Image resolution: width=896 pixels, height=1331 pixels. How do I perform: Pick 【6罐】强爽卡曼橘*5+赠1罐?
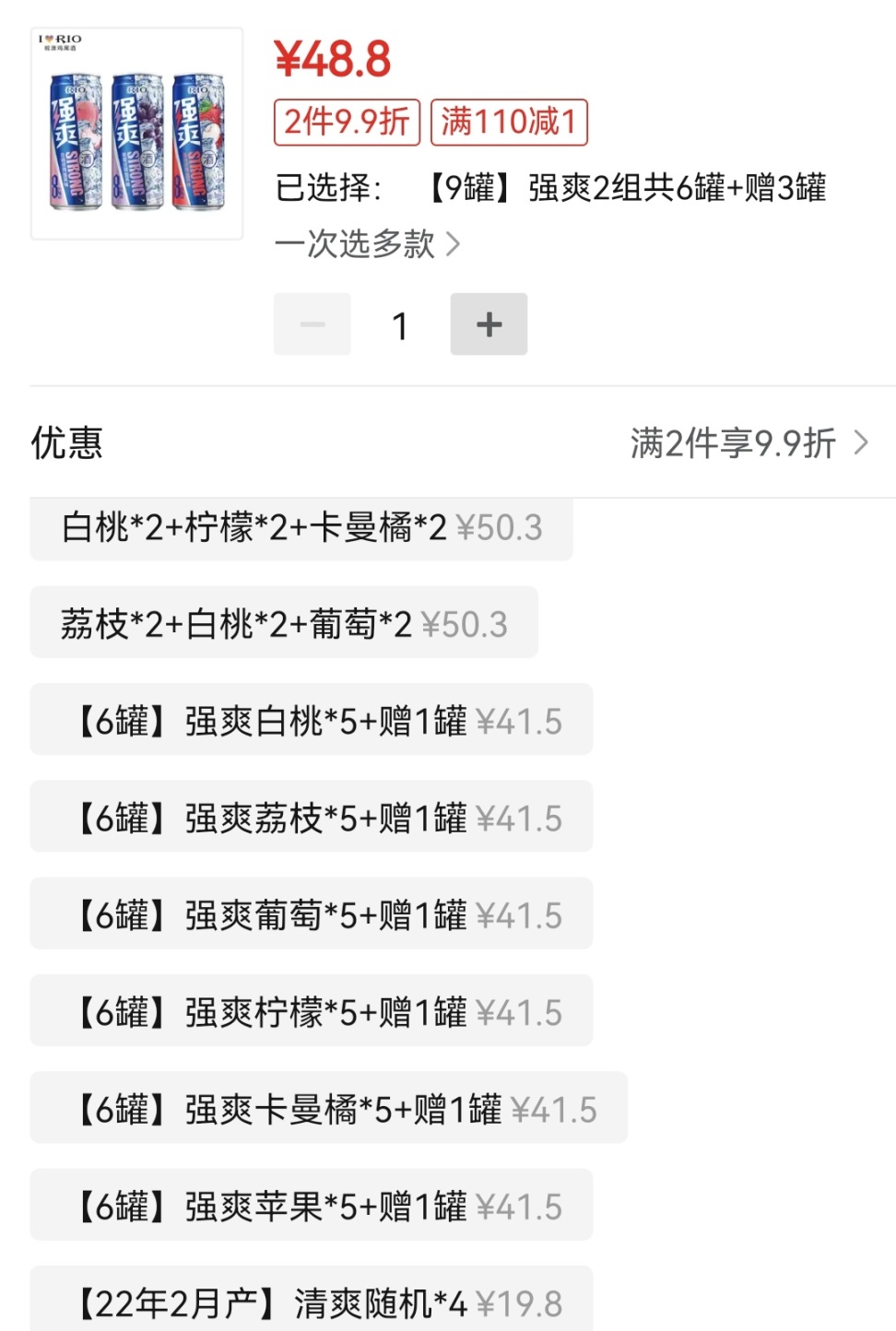(x=329, y=1108)
